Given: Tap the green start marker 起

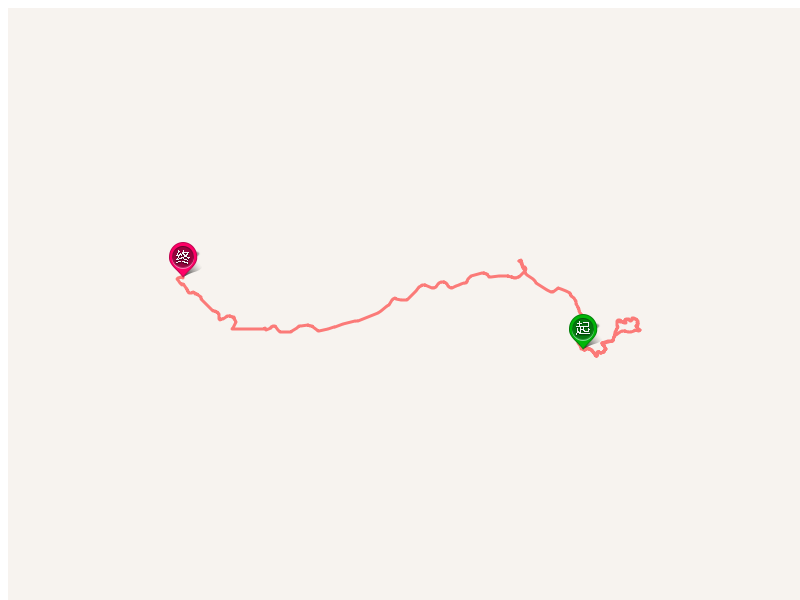Looking at the screenshot, I should pos(583,328).
